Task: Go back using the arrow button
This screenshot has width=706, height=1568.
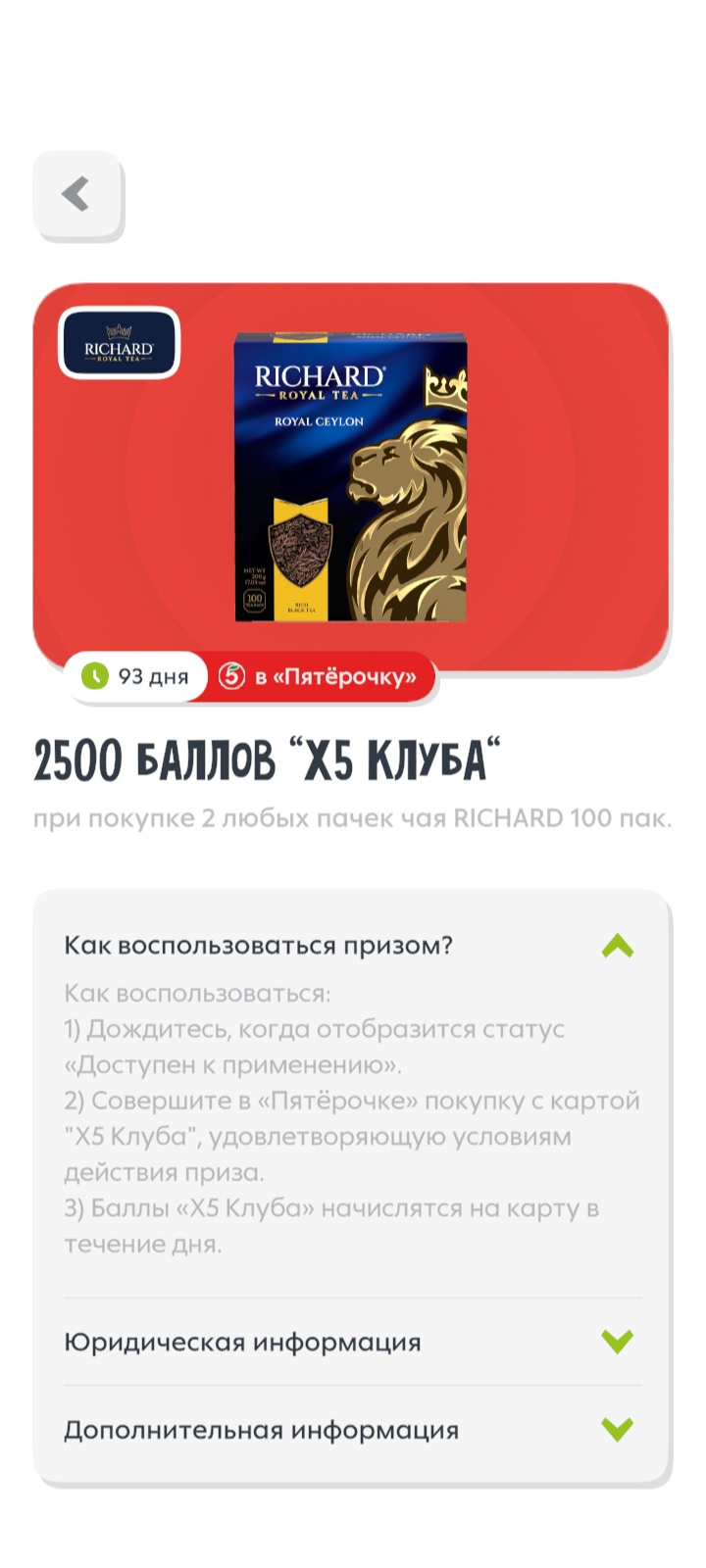Action: point(77,194)
